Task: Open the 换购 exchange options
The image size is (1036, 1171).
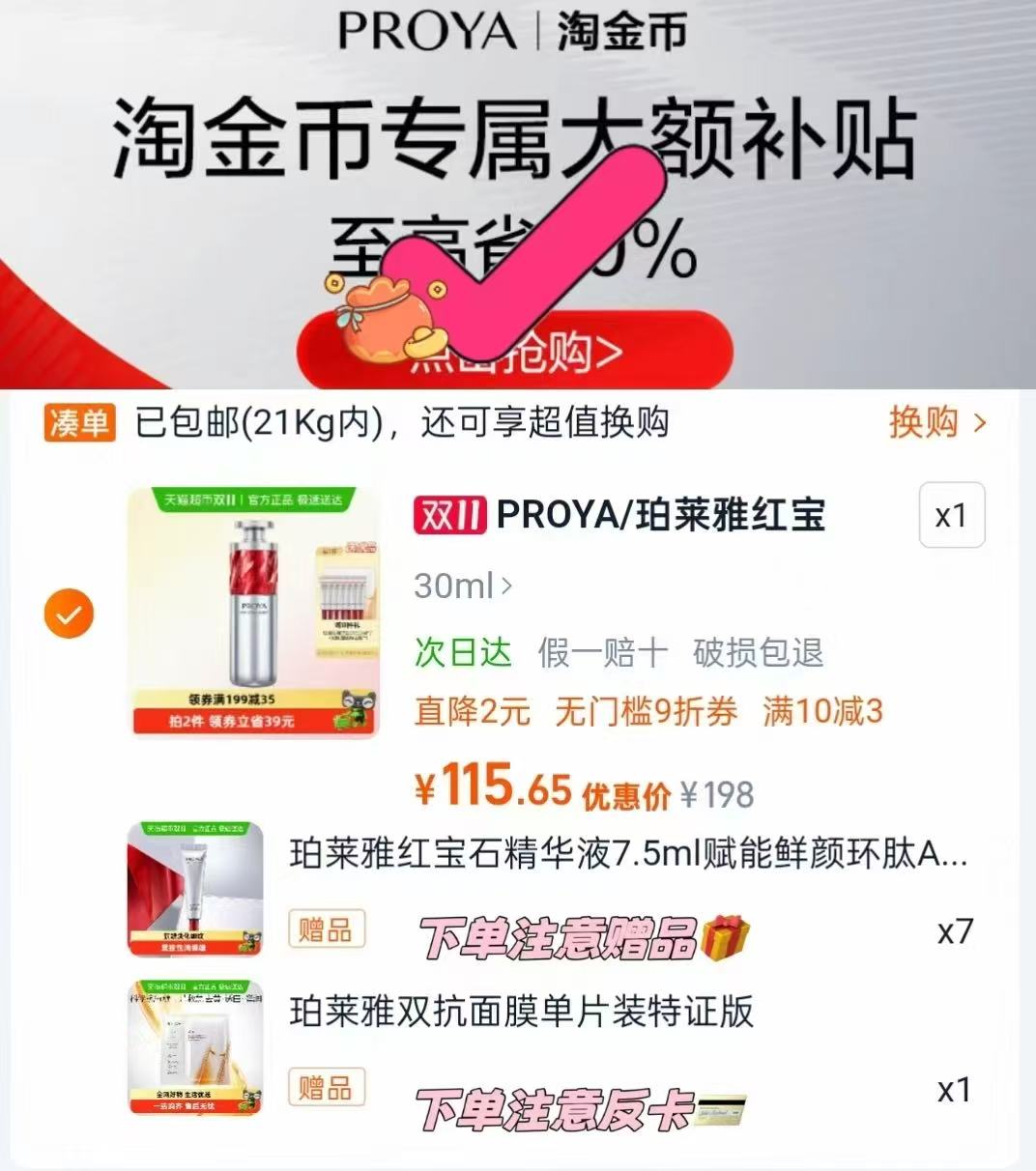Action: (x=934, y=422)
